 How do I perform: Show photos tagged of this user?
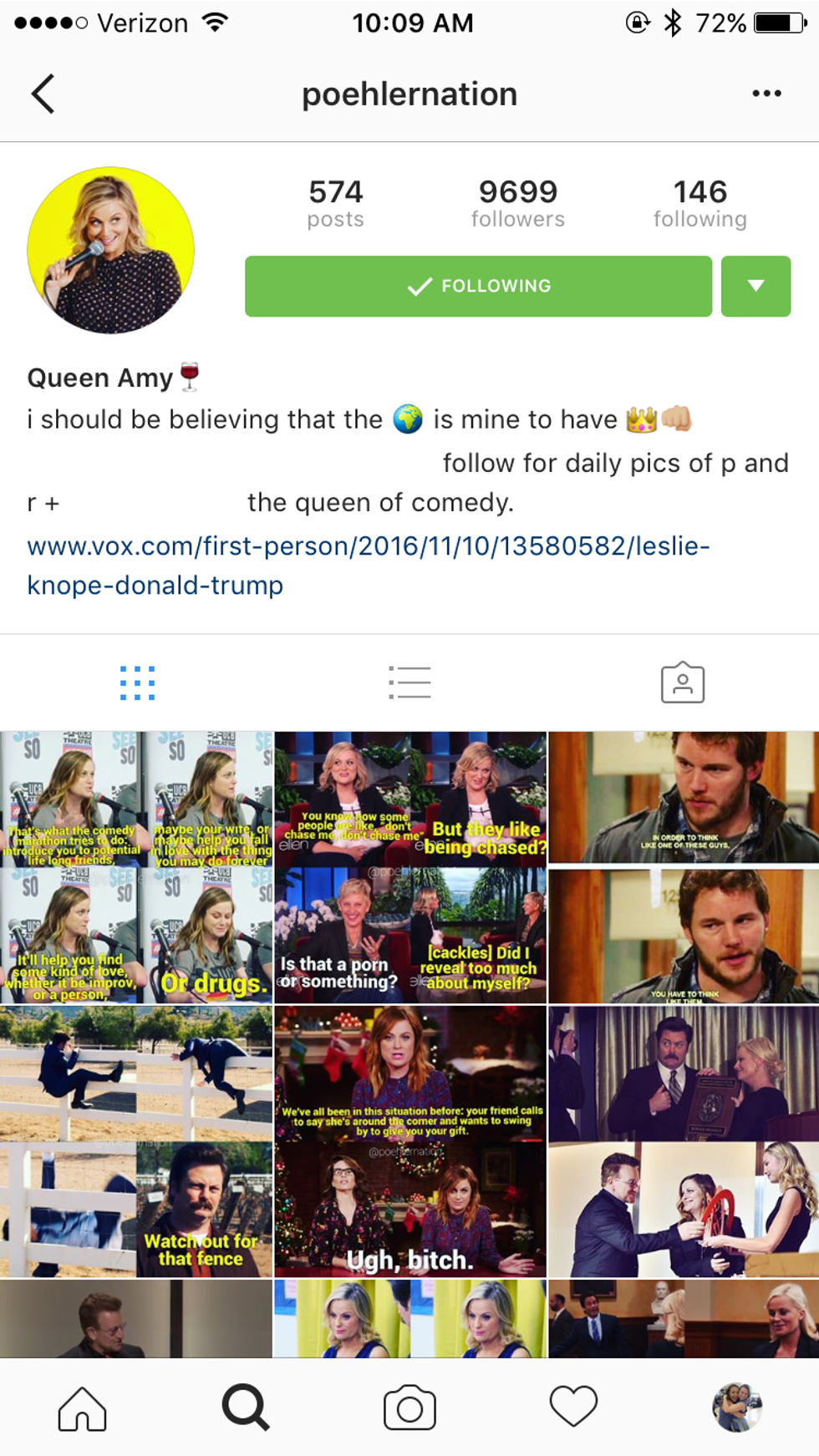tap(682, 682)
